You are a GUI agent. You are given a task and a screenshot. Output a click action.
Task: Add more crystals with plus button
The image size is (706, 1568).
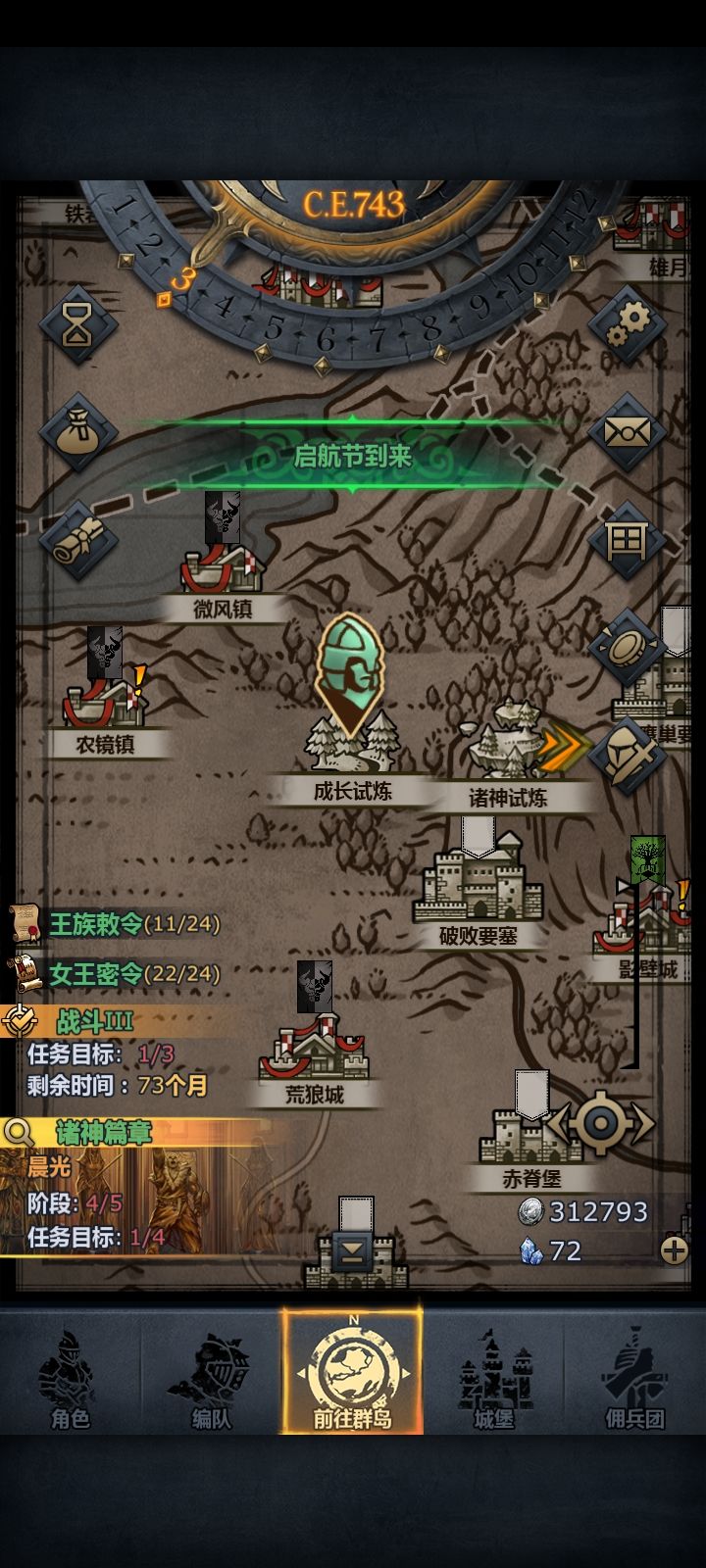675,1250
